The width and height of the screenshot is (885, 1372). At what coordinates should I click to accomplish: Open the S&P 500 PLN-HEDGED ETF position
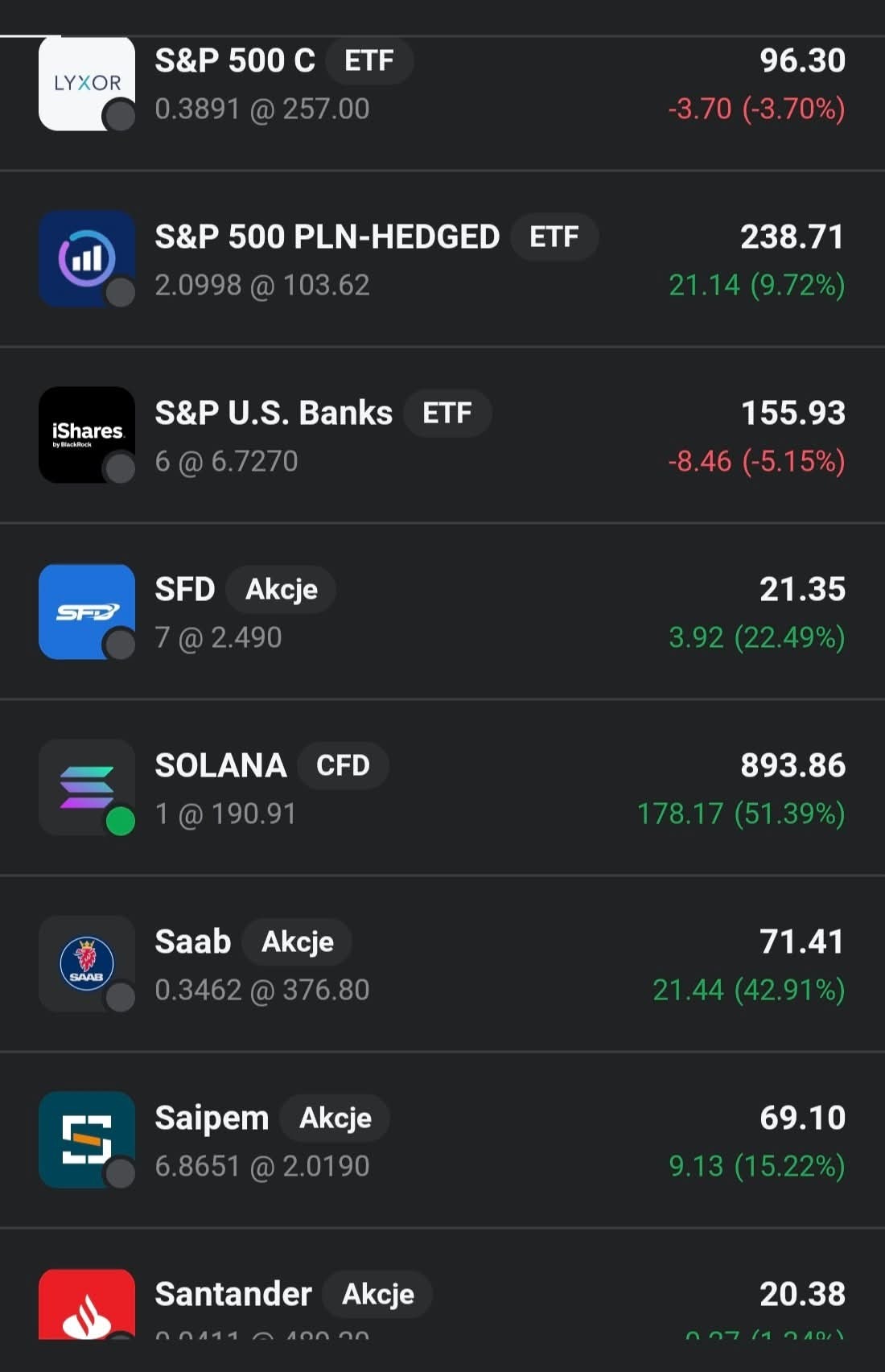[x=442, y=260]
